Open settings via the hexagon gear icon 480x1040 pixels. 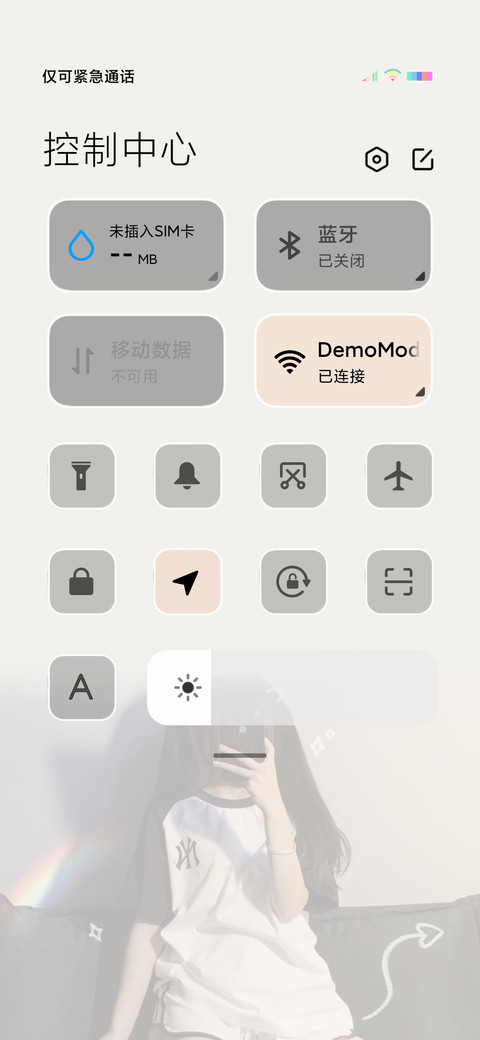(377, 159)
